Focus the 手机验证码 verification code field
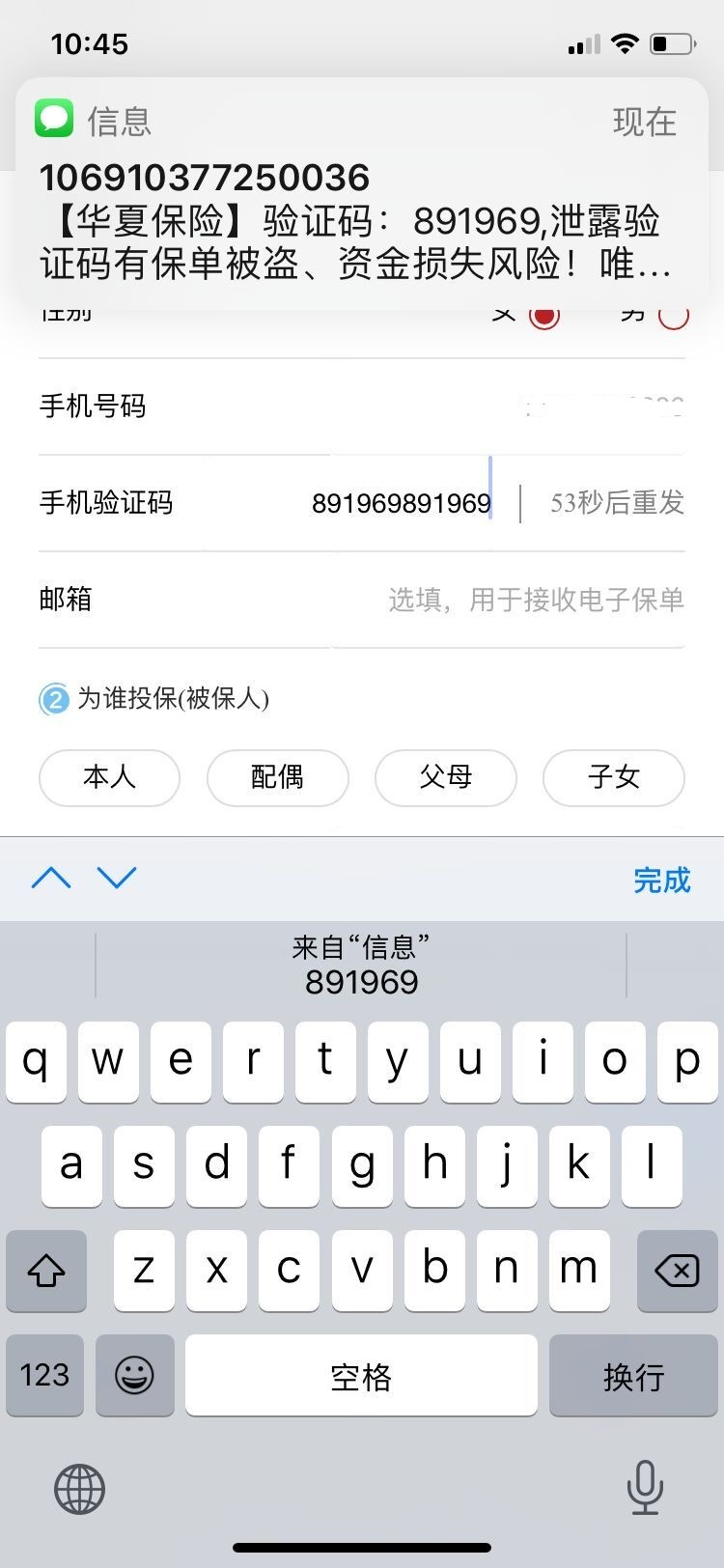Image resolution: width=724 pixels, height=1568 pixels. click(x=401, y=503)
